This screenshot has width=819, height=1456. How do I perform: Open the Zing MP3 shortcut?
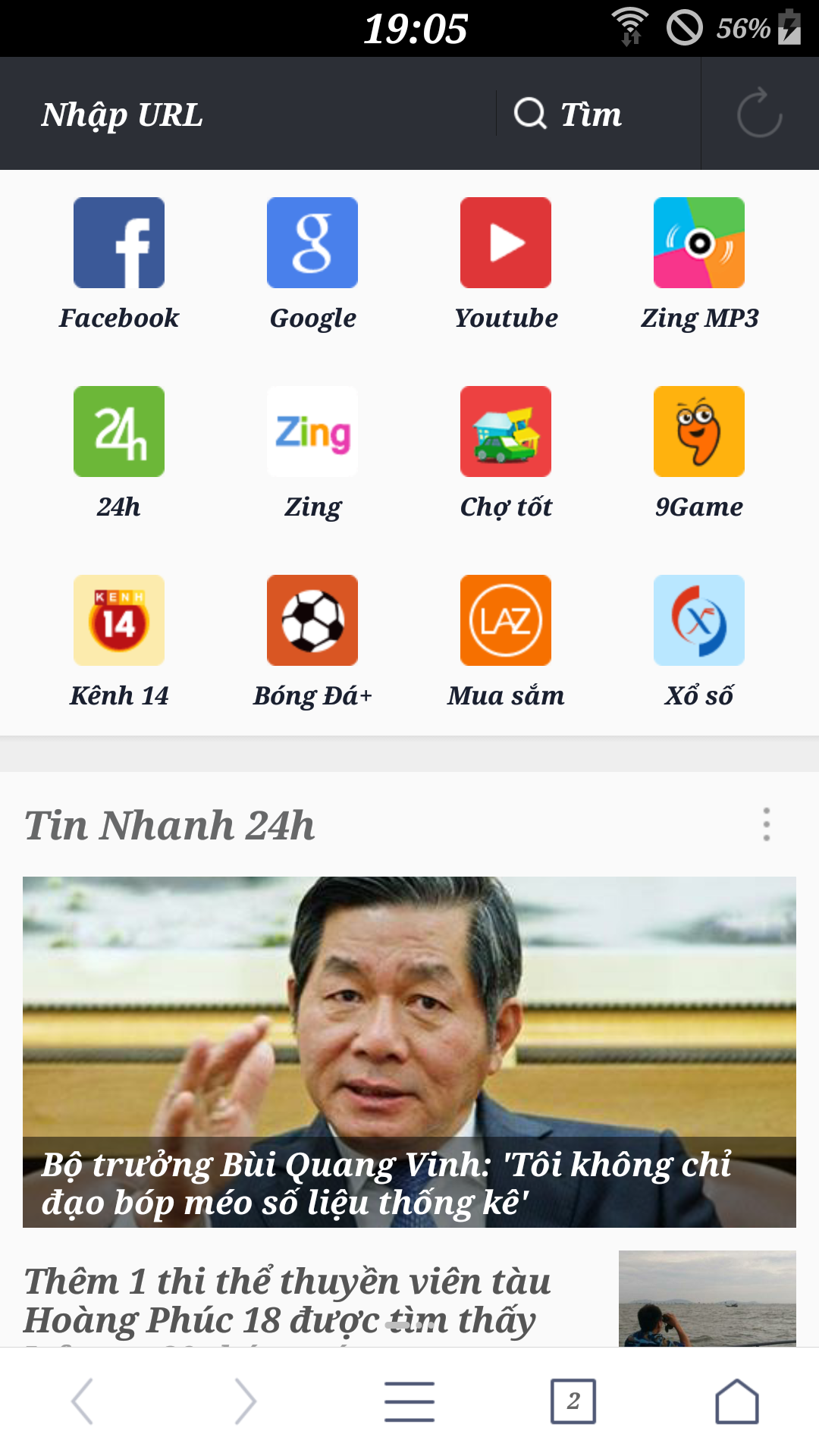pos(699,265)
